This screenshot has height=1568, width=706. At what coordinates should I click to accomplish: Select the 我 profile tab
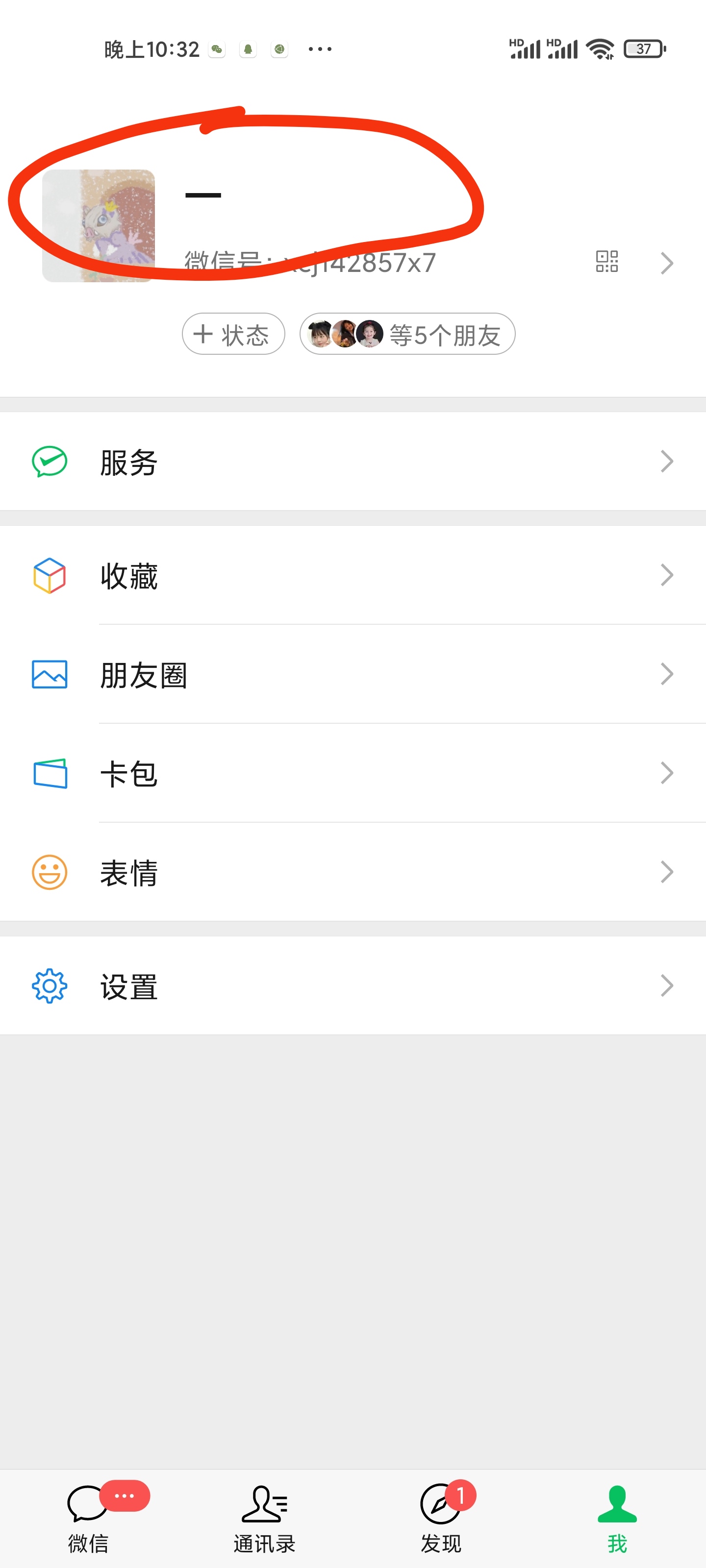point(617,1517)
